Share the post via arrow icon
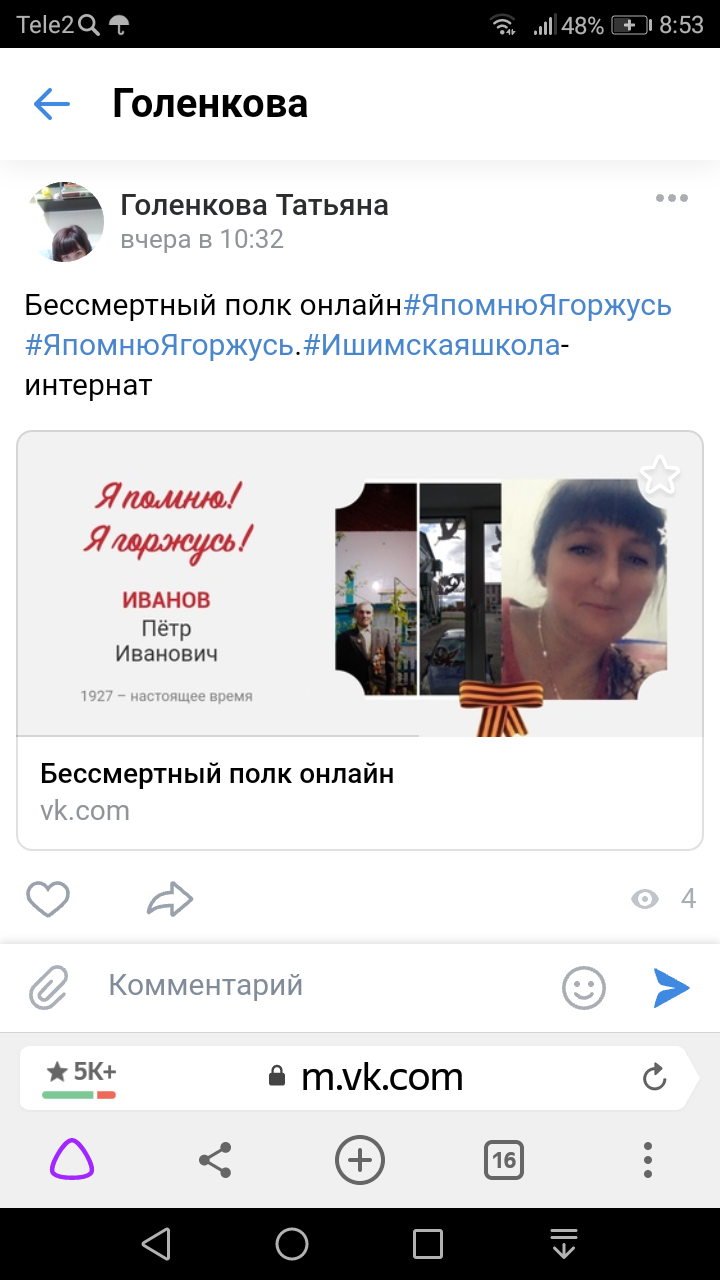 pyautogui.click(x=169, y=899)
